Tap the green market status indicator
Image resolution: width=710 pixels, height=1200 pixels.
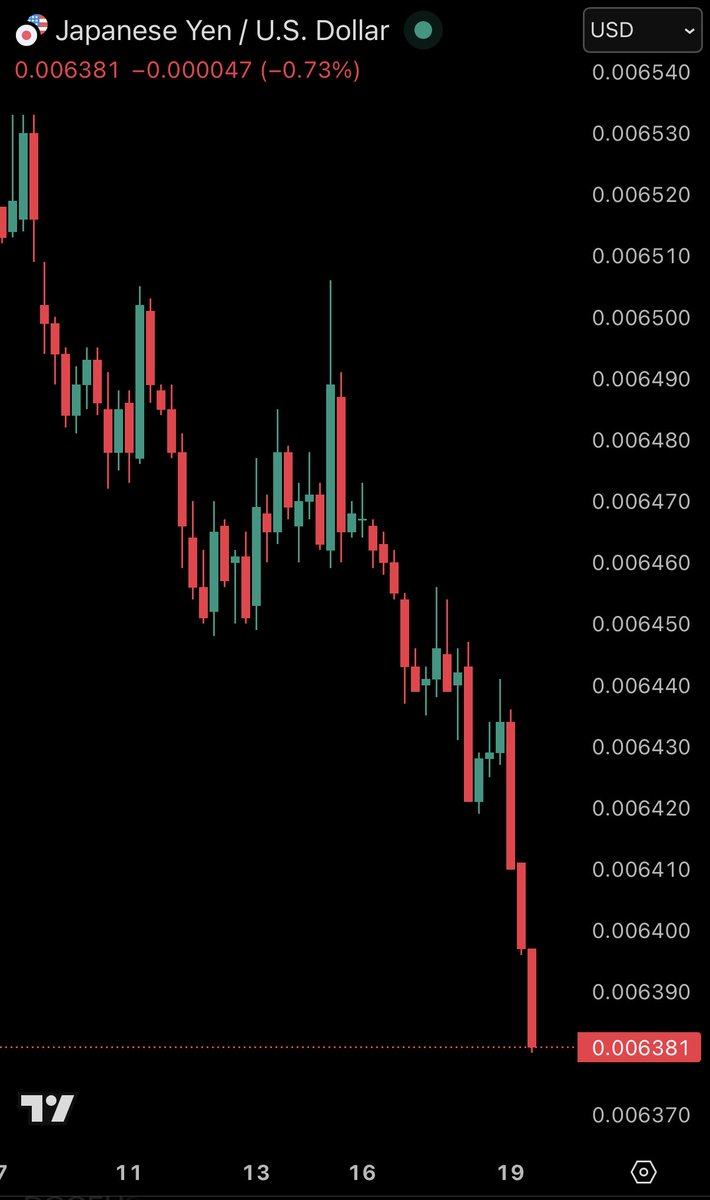click(423, 31)
